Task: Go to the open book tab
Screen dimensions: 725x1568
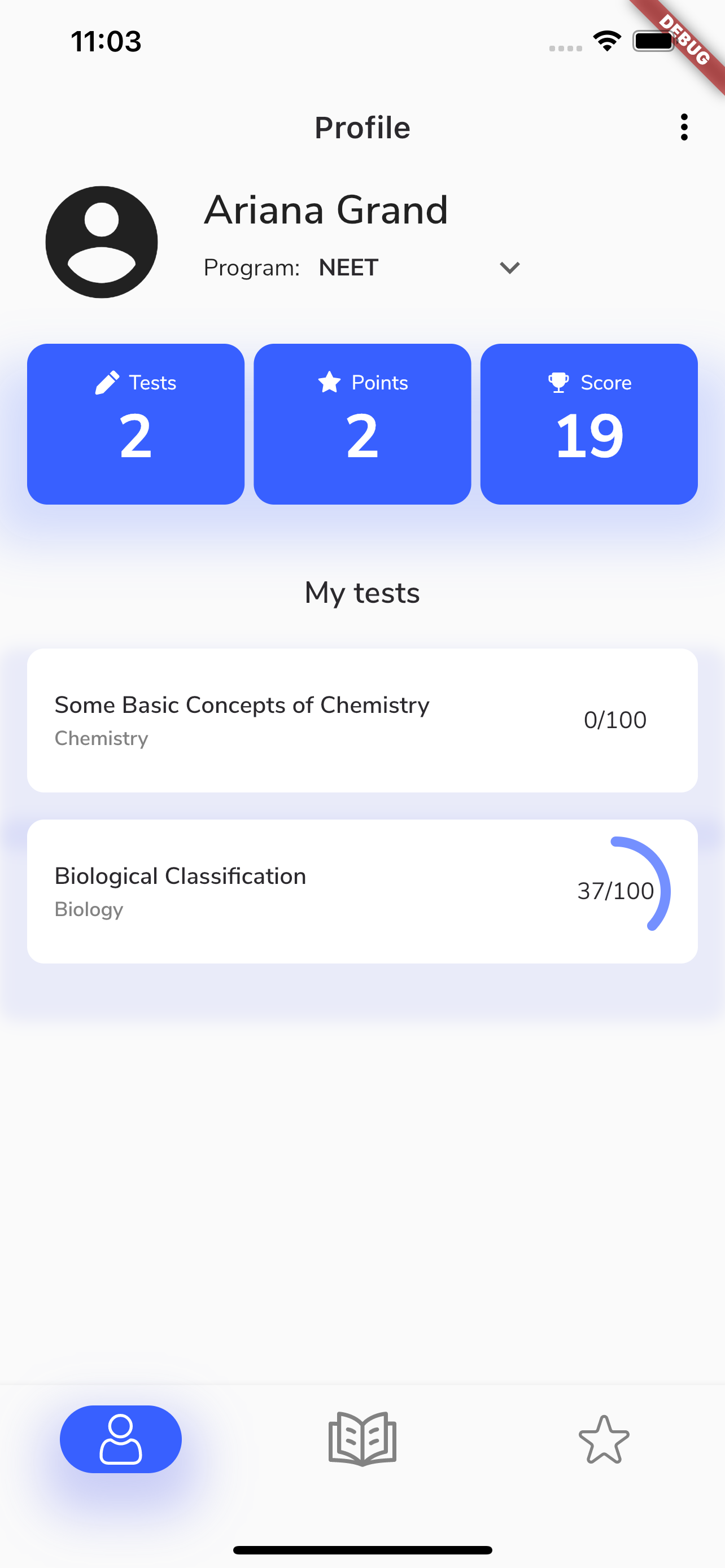Action: point(362,1439)
